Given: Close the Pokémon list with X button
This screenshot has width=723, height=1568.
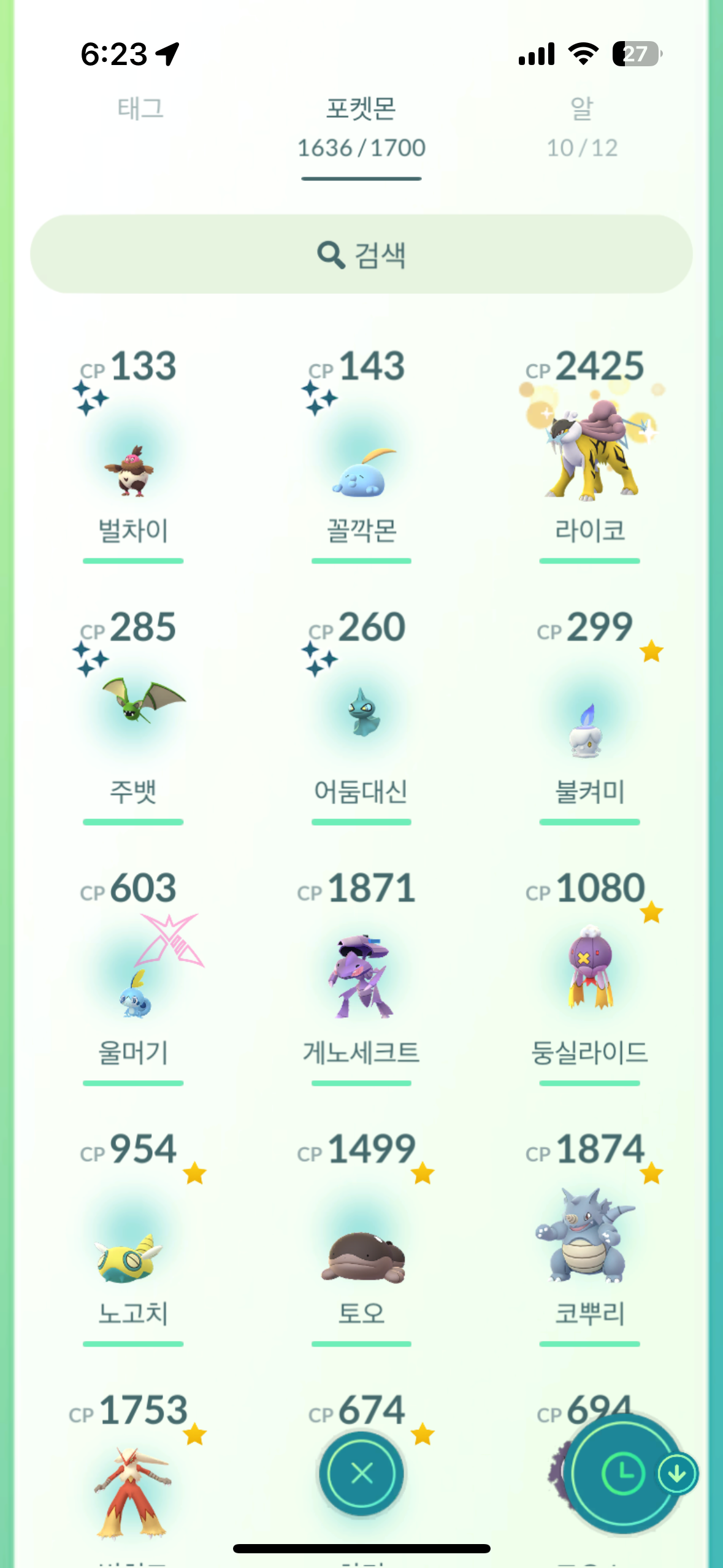Looking at the screenshot, I should pos(362,1473).
